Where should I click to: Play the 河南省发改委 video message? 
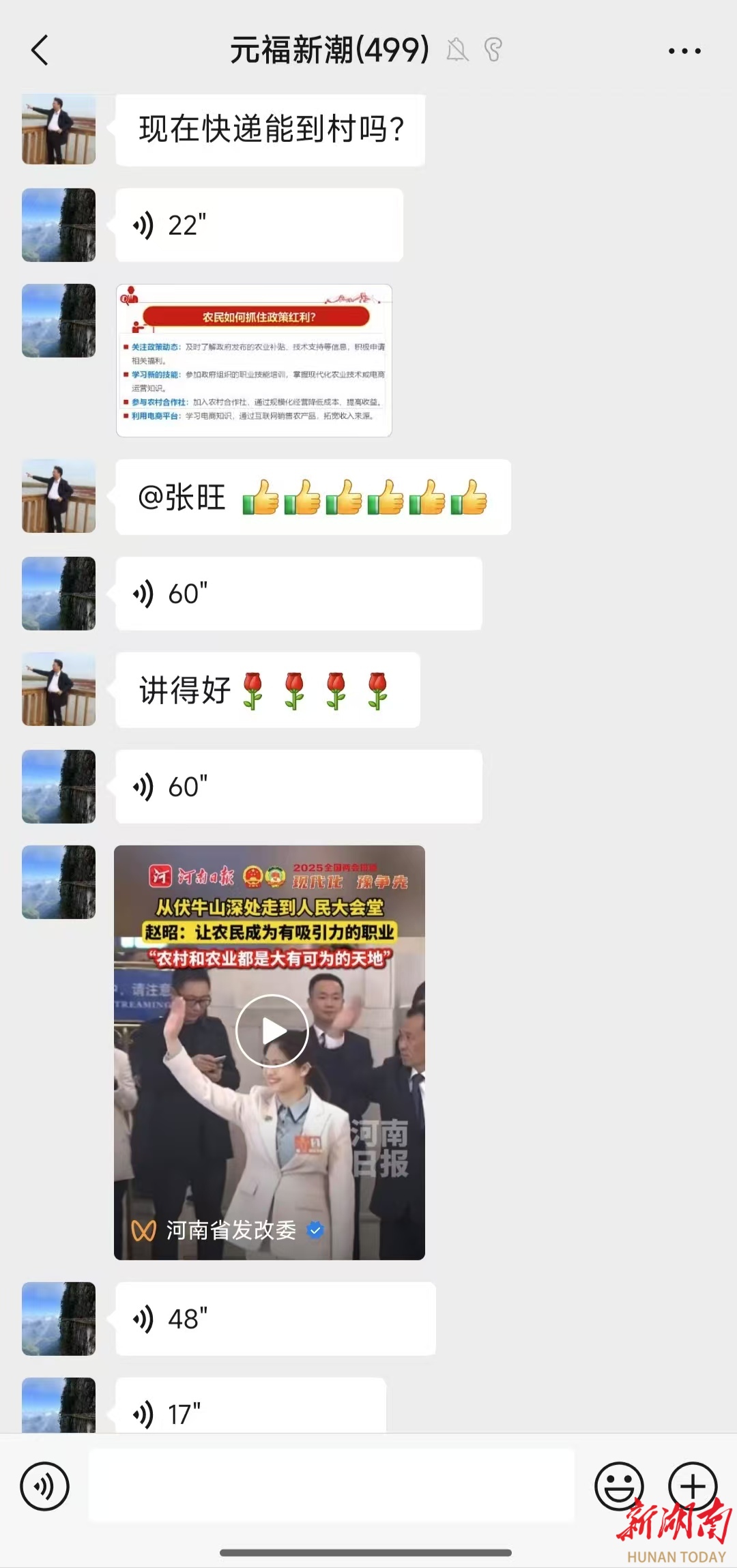pyautogui.click(x=270, y=1052)
